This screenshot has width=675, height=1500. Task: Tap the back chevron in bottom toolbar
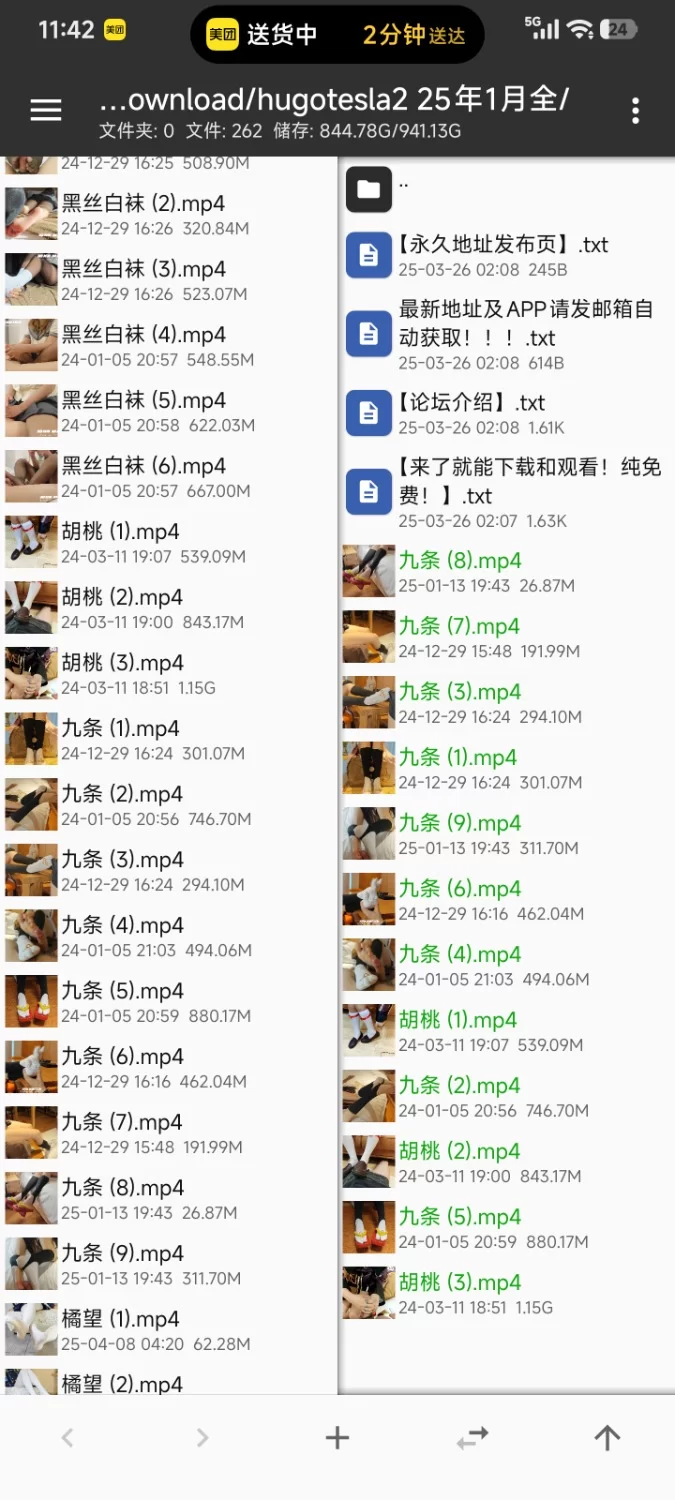tap(67, 1438)
